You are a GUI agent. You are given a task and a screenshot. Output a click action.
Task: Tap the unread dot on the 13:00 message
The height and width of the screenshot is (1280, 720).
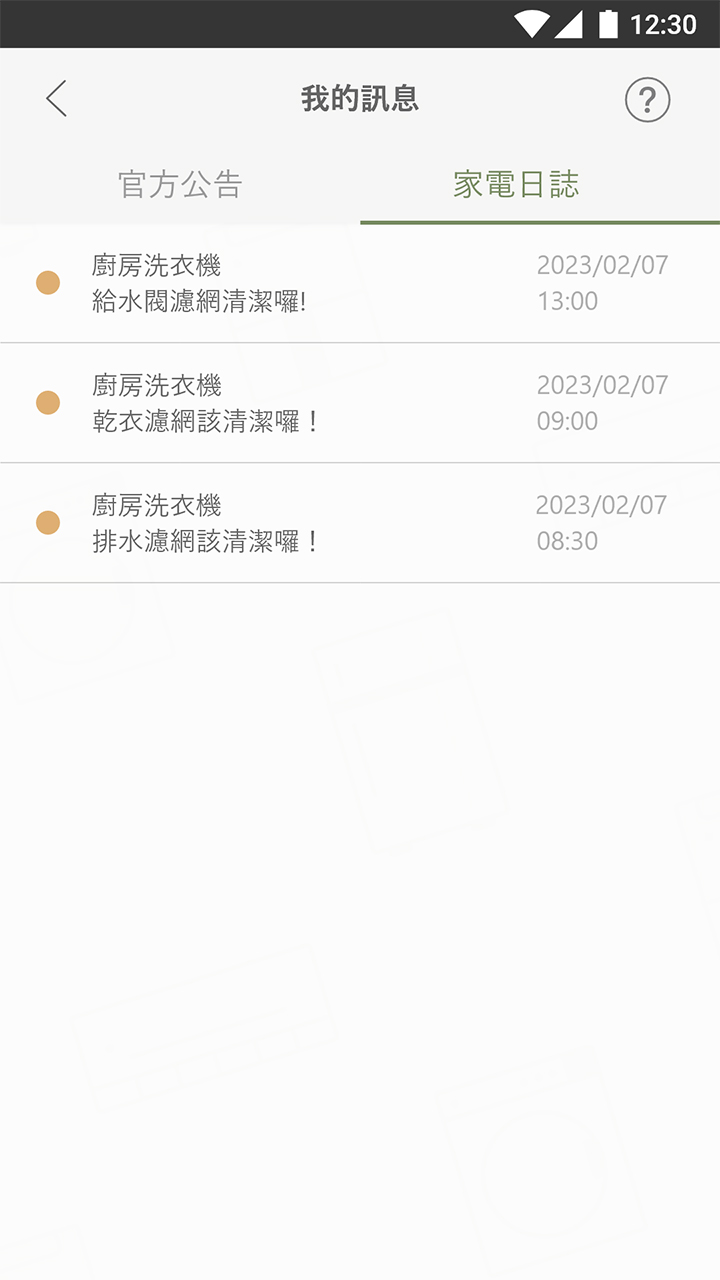(47, 283)
